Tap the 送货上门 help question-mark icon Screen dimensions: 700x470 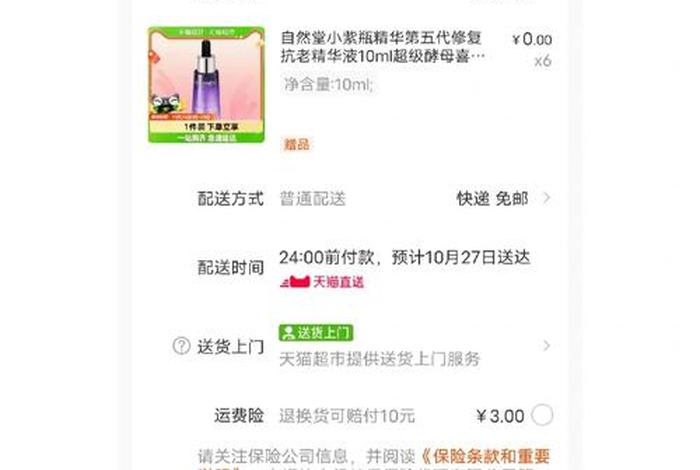tap(181, 346)
